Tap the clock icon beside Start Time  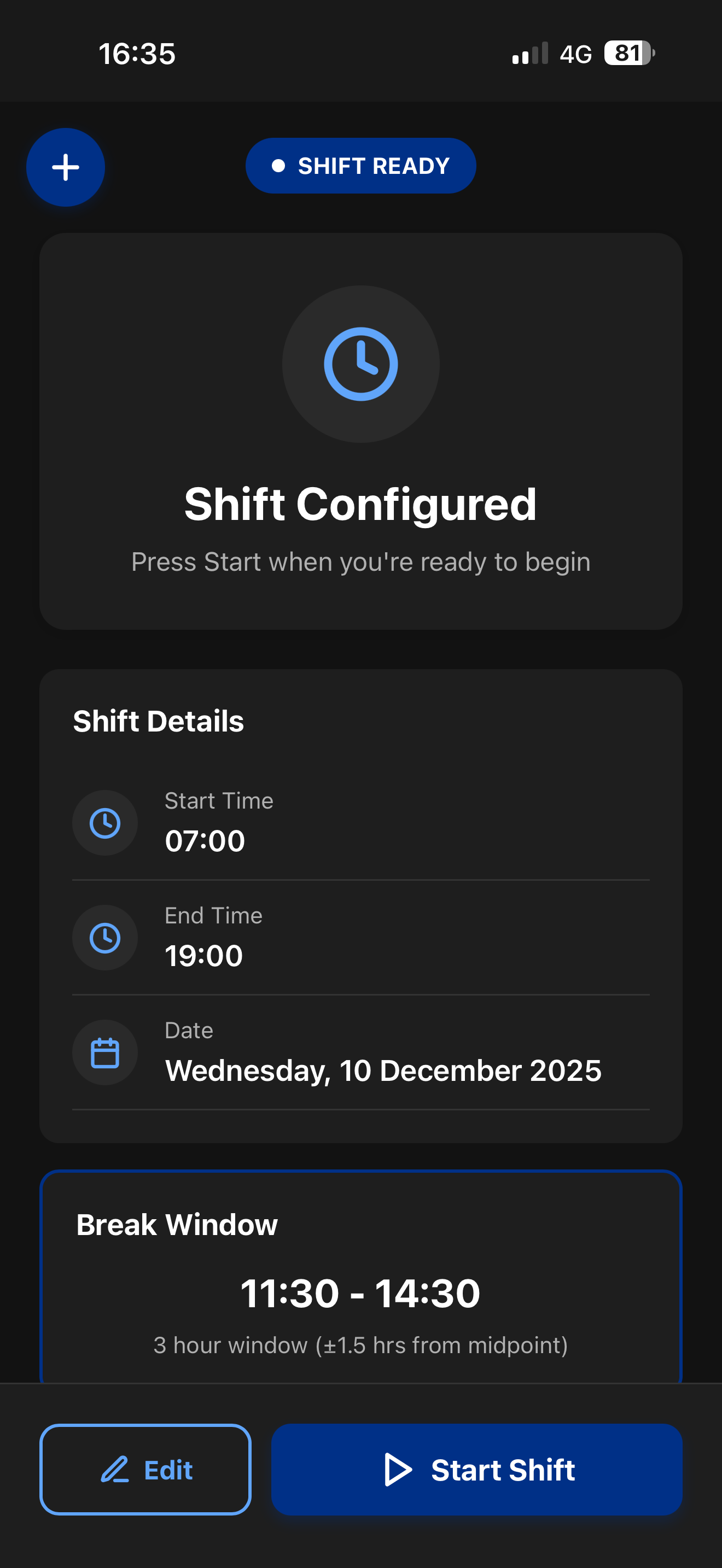tap(104, 822)
